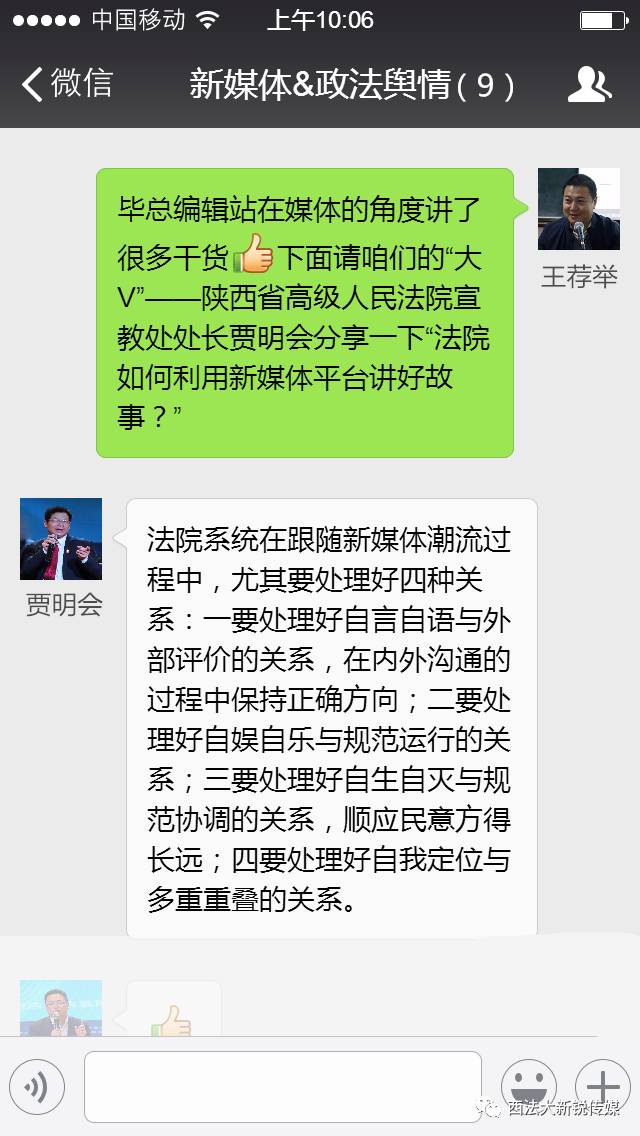Tap 王荐举's profile avatar
The height and width of the screenshot is (1136, 640).
pyautogui.click(x=578, y=209)
